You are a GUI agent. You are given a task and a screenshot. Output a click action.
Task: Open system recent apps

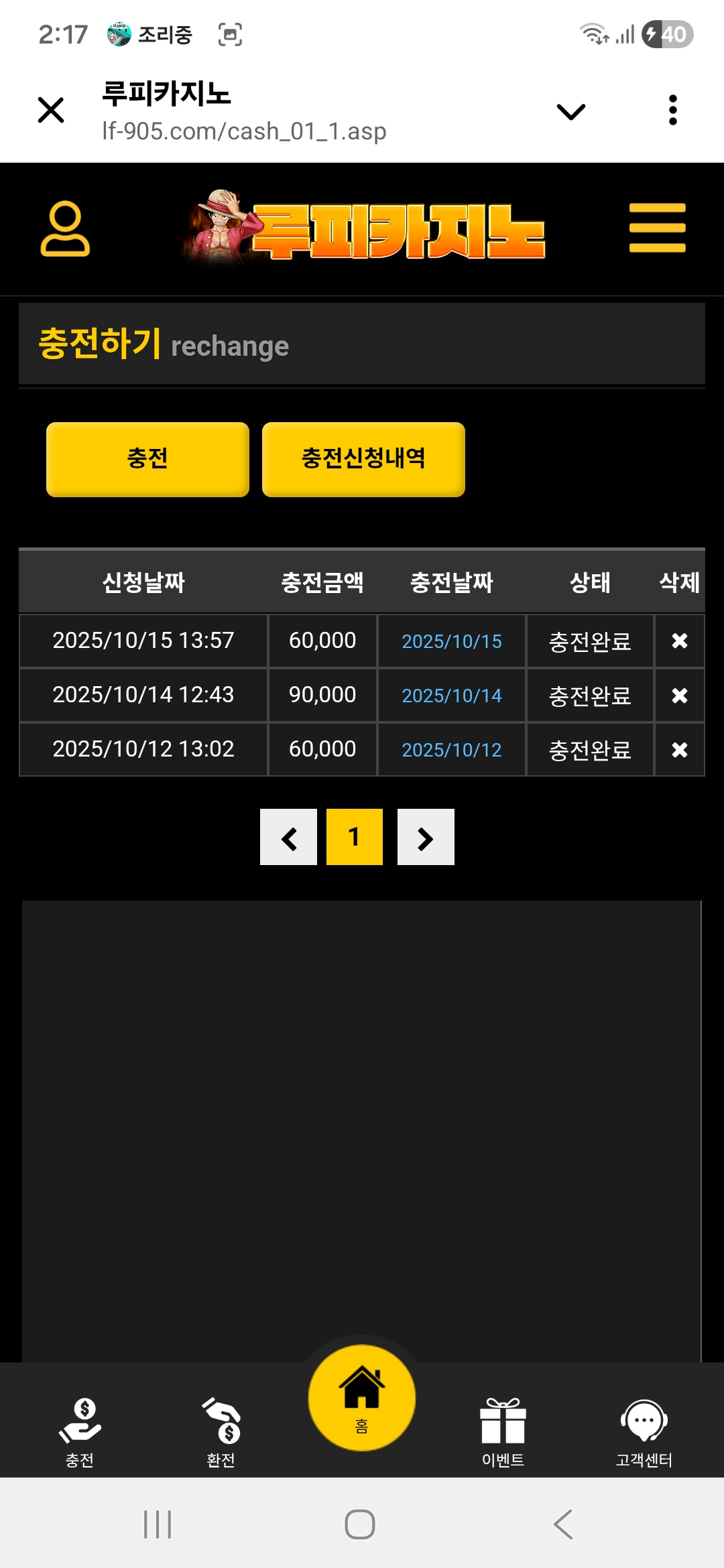click(158, 1524)
